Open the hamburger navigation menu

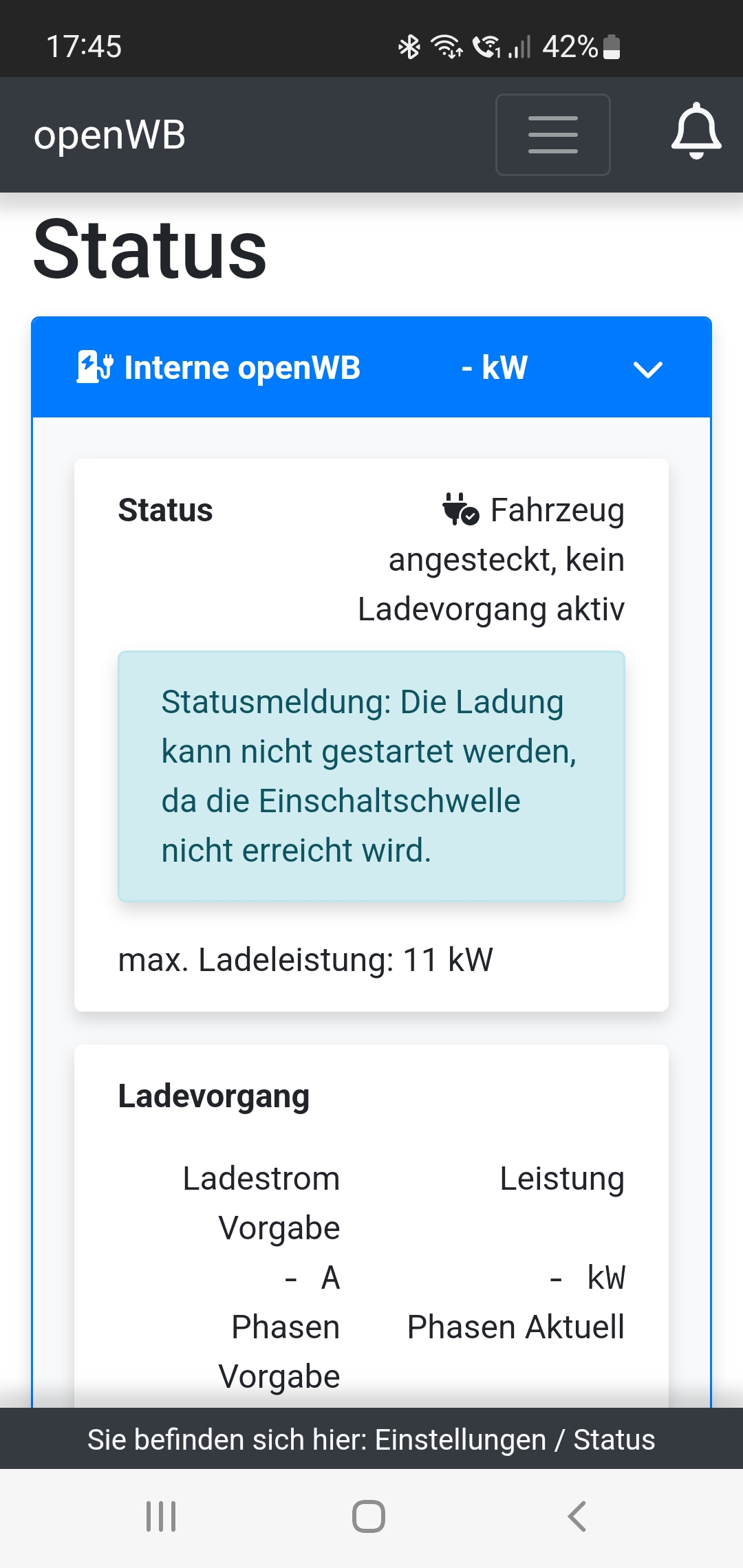(552, 135)
